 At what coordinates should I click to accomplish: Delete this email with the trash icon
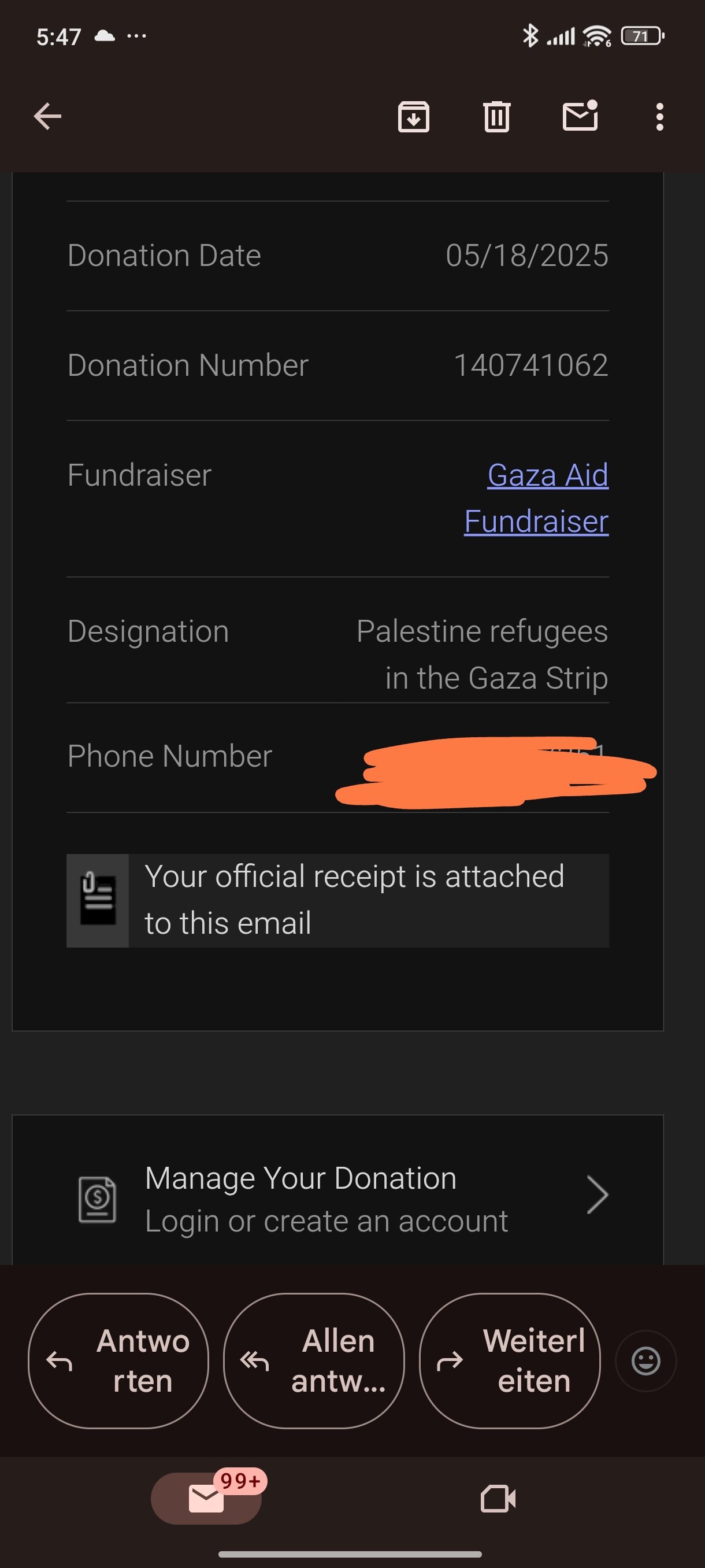pos(496,116)
